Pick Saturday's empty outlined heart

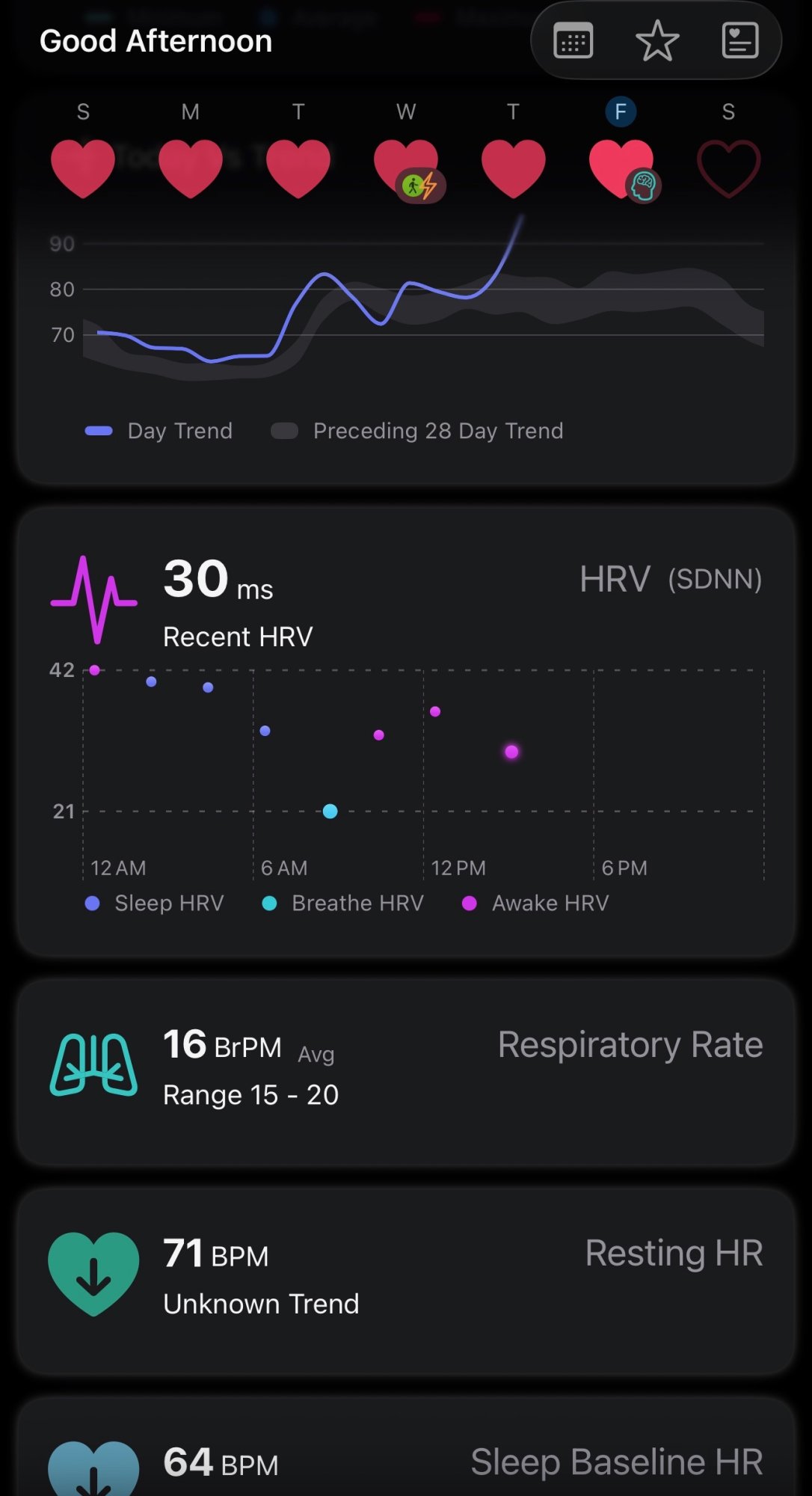click(x=728, y=168)
